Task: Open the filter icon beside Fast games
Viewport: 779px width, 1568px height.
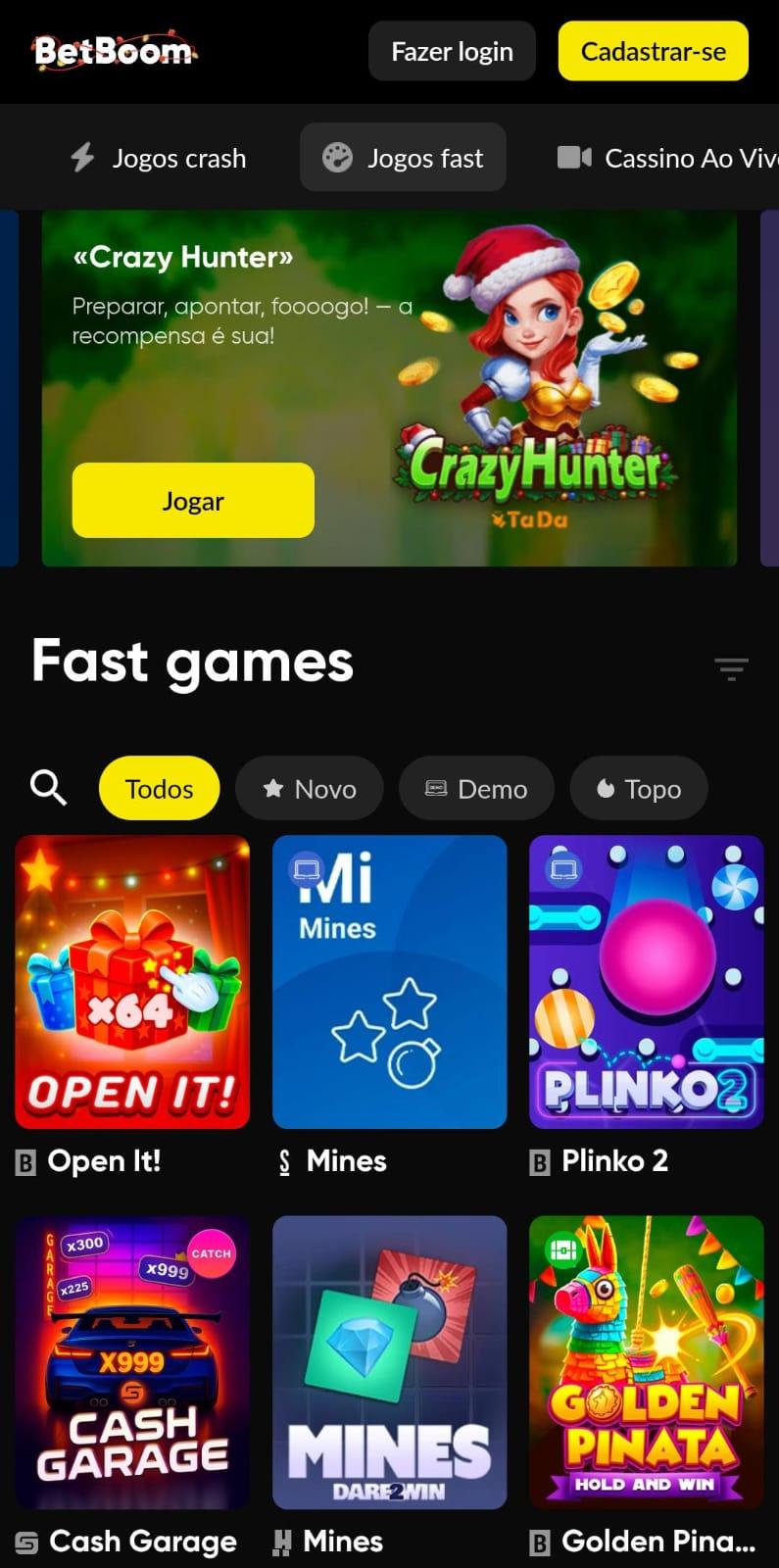Action: (731, 669)
